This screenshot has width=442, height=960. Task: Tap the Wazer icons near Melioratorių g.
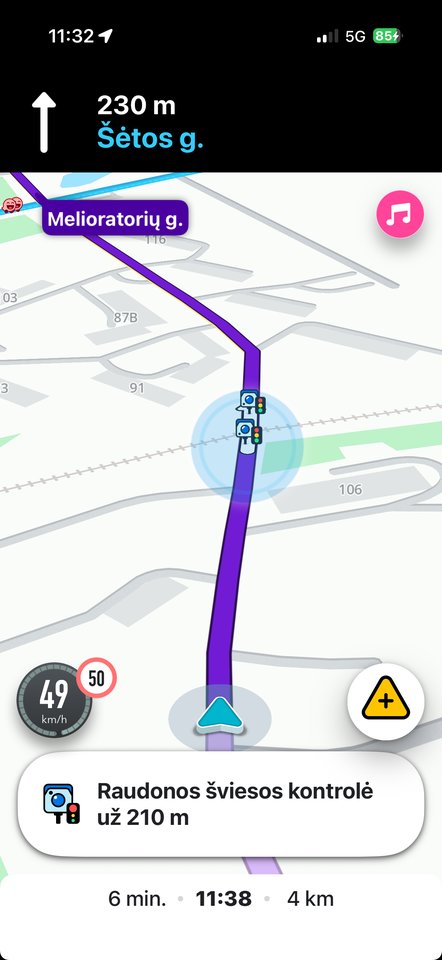pos(10,205)
